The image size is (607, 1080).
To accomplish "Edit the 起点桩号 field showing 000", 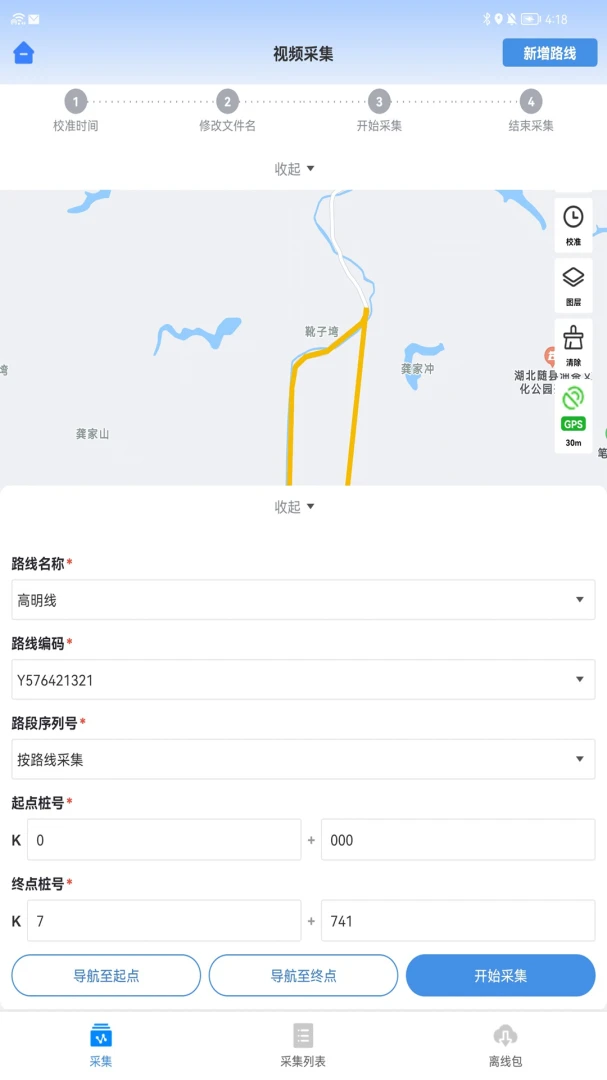I will (458, 840).
